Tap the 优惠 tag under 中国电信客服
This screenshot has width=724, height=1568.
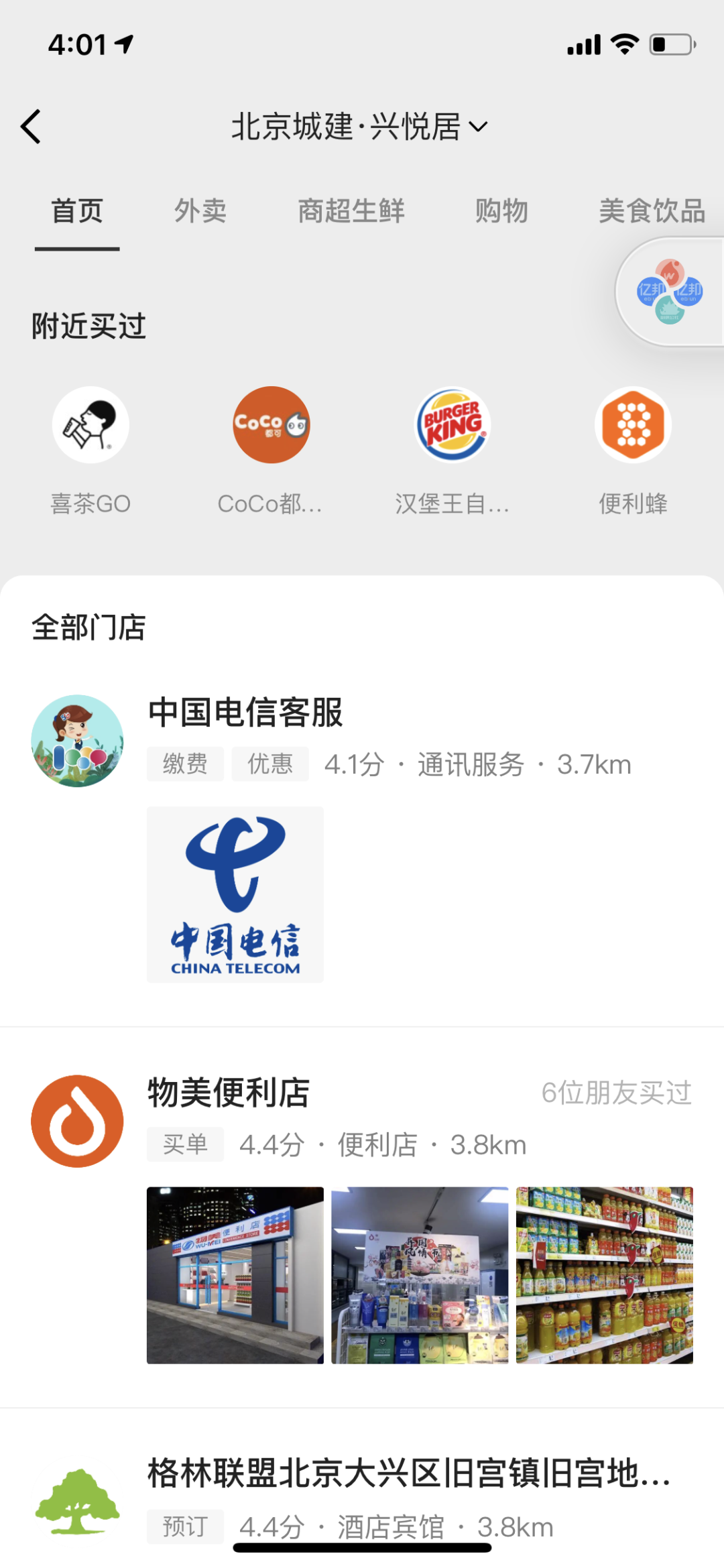pos(270,764)
